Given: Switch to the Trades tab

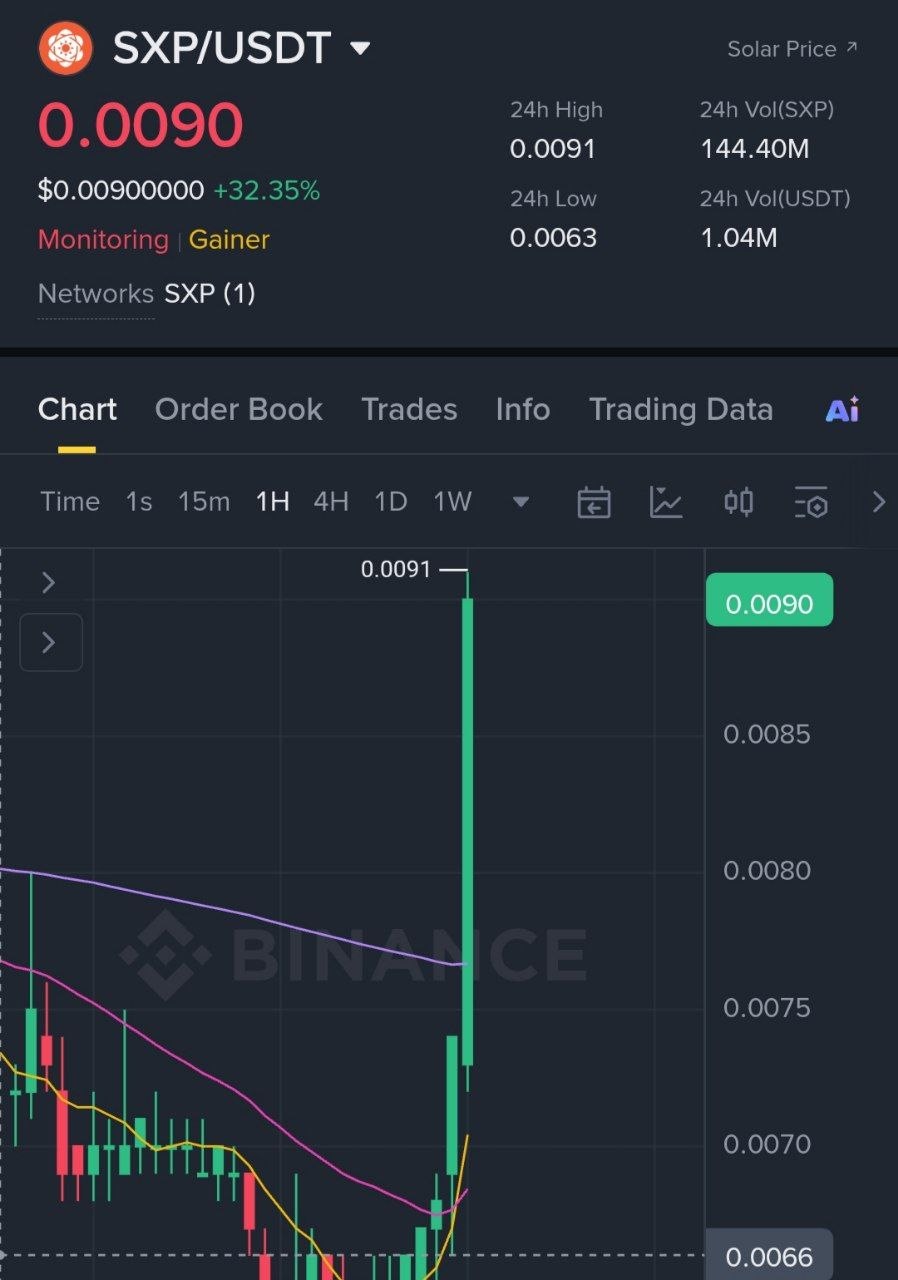Looking at the screenshot, I should coord(409,410).
